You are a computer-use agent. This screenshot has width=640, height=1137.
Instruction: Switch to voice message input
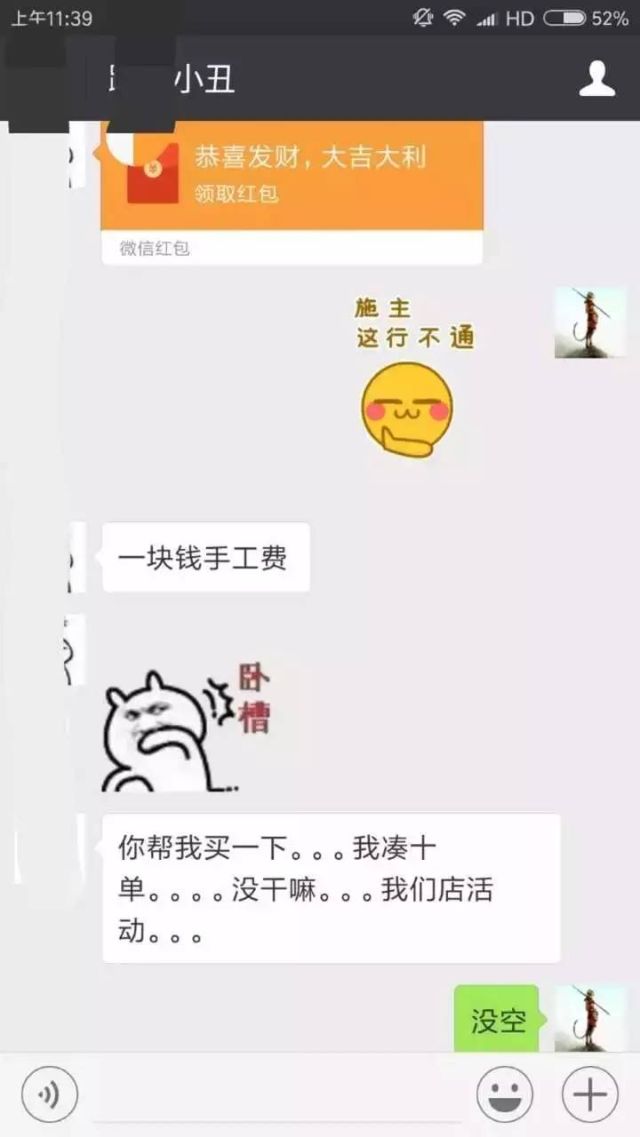click(x=49, y=1094)
